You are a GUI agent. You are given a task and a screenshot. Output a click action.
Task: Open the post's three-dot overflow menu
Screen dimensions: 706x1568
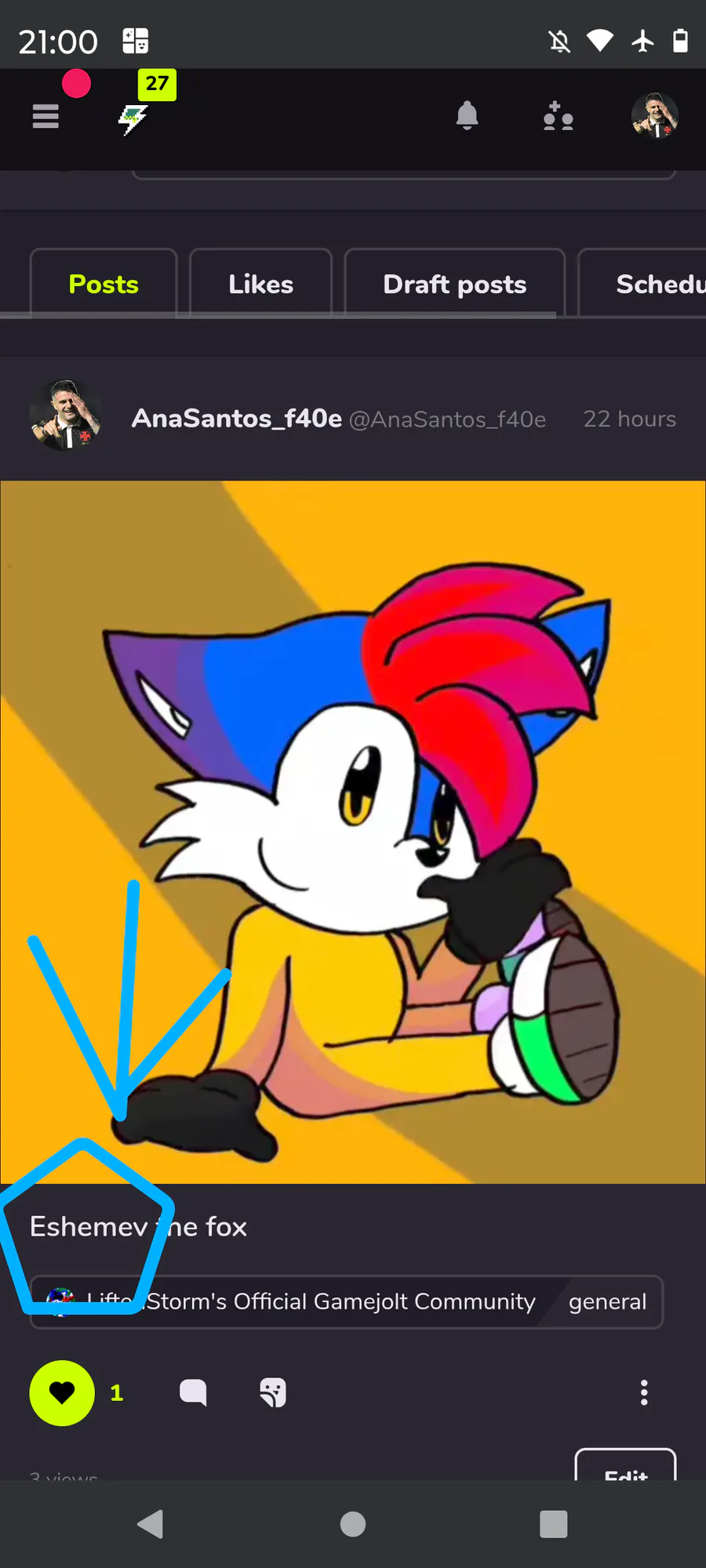(644, 1392)
